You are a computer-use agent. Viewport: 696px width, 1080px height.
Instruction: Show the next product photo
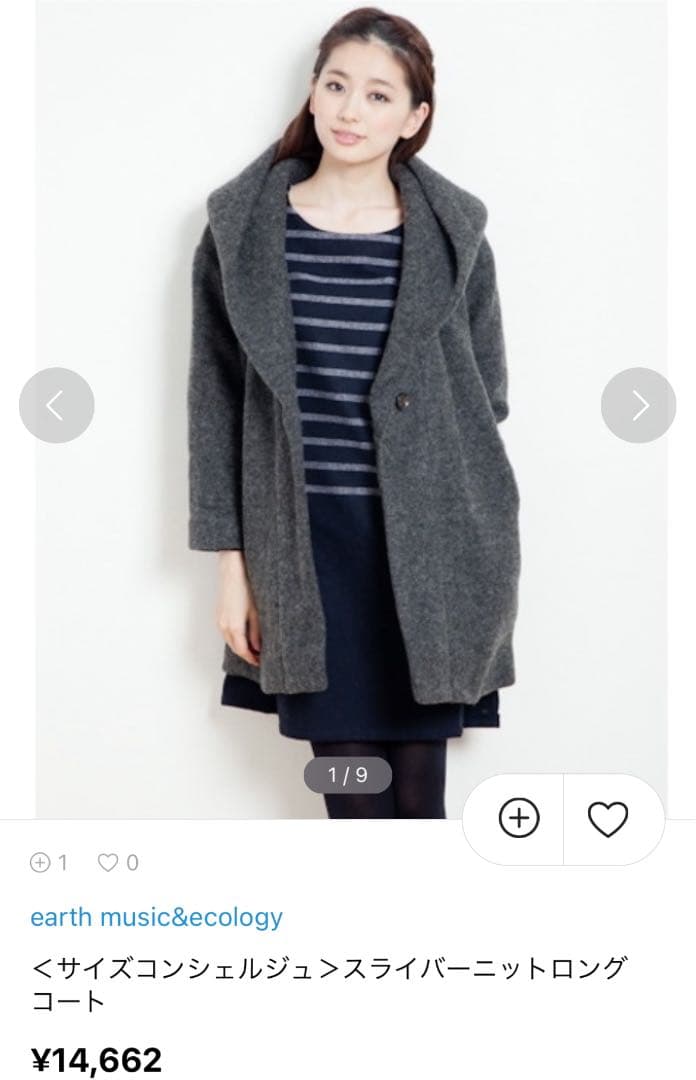pos(638,405)
